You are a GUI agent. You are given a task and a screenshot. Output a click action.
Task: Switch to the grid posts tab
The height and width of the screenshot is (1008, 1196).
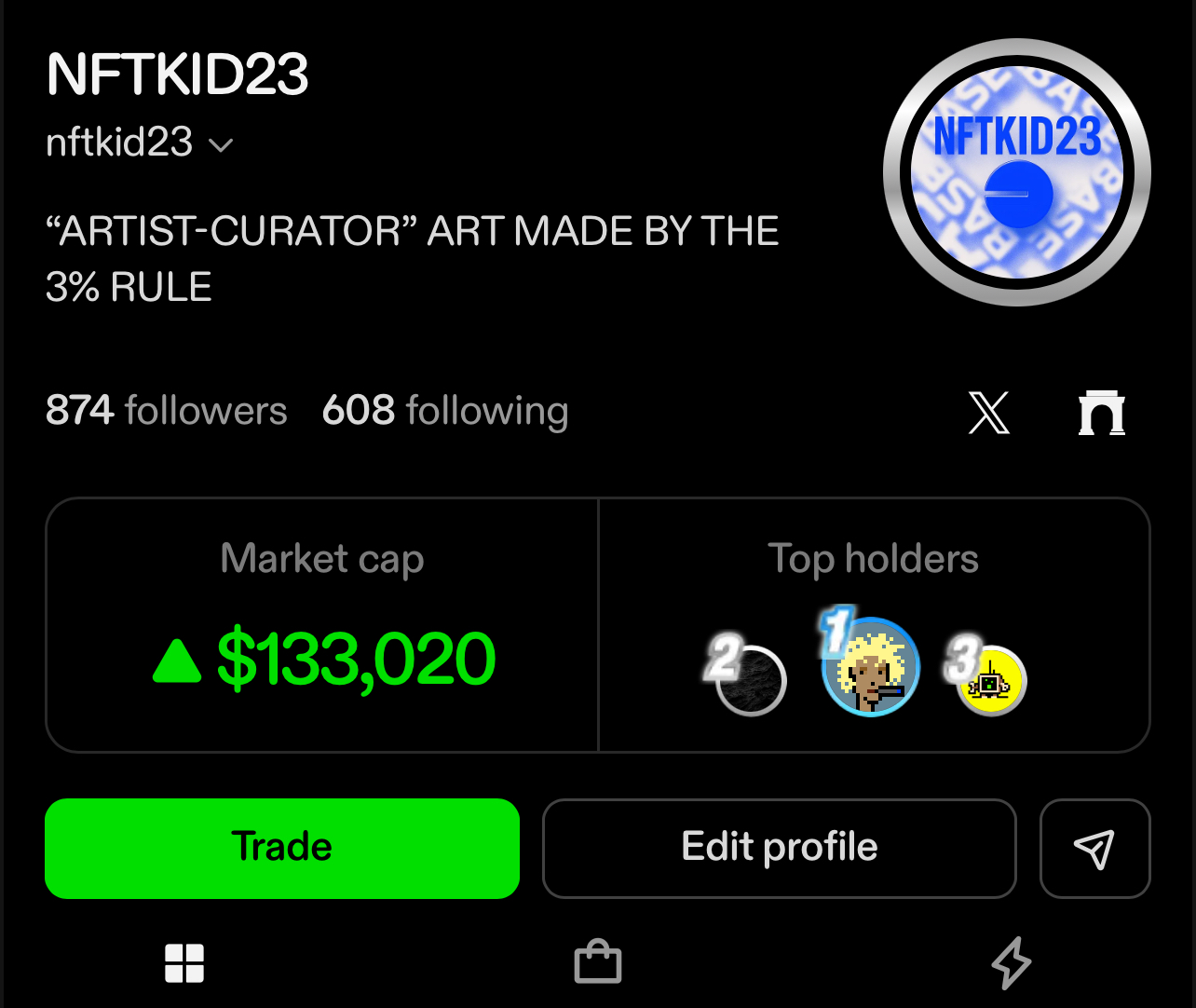click(184, 963)
